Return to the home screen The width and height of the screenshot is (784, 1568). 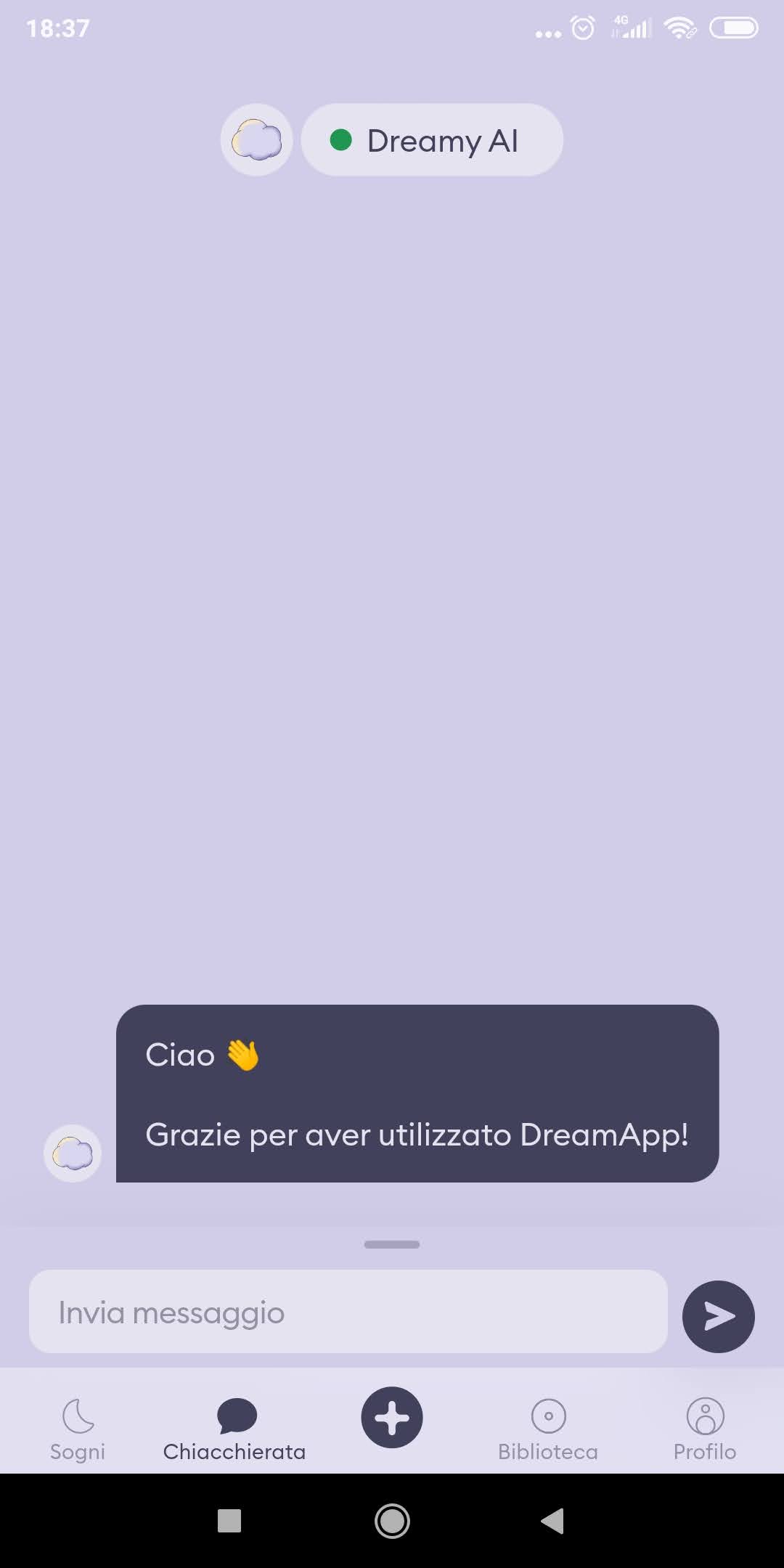coord(392,1521)
